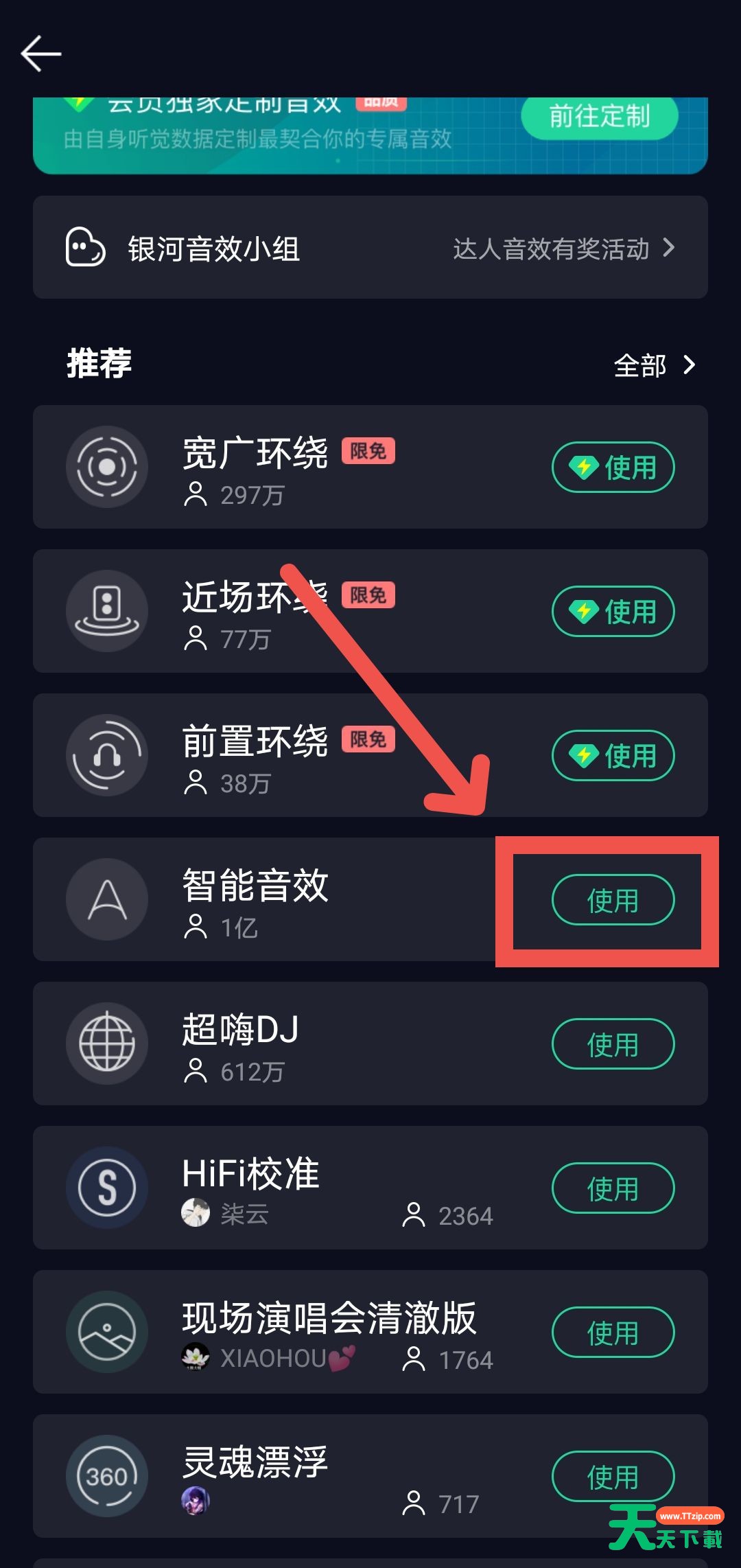Select 使用 for 现场演唱会清澈版
The height and width of the screenshot is (1568, 741).
(x=613, y=1333)
